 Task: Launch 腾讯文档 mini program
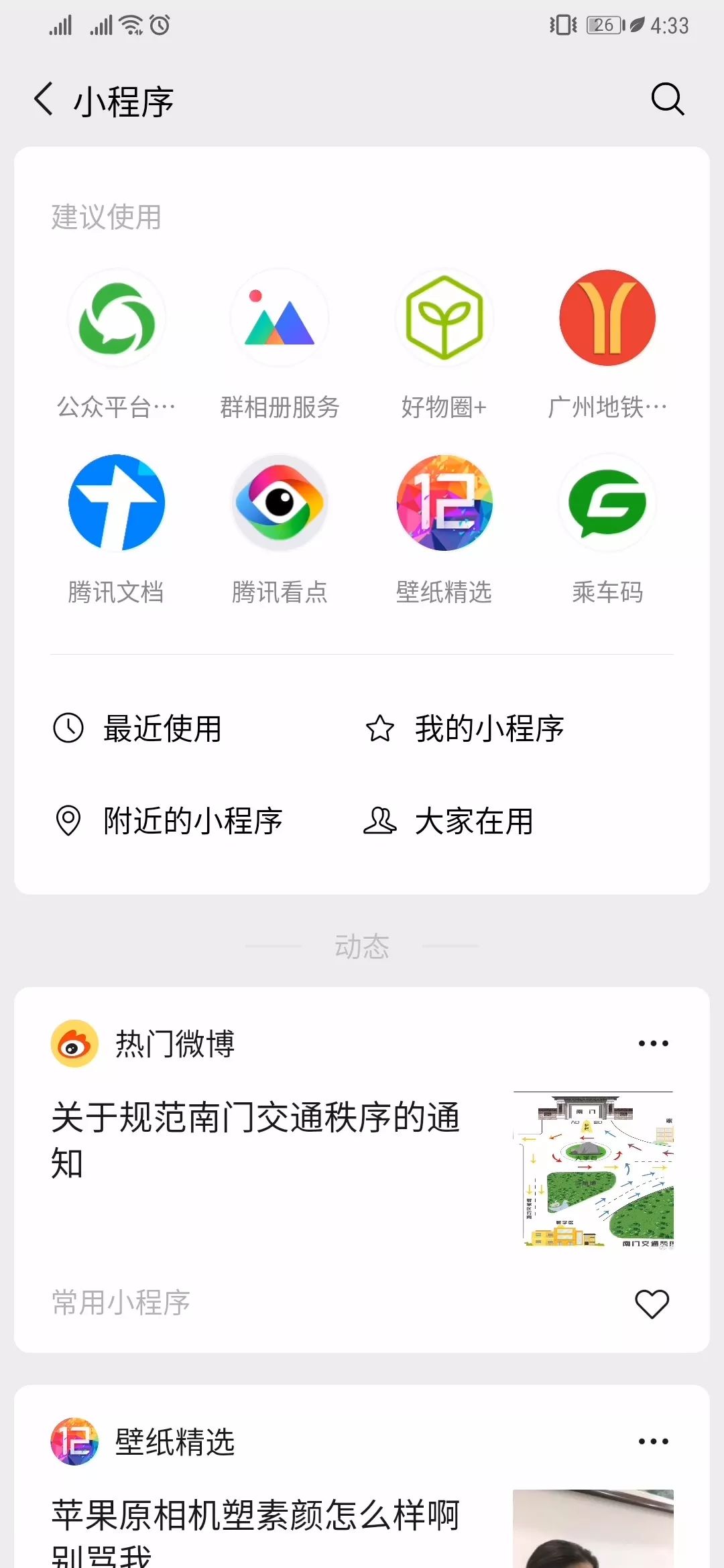click(117, 503)
